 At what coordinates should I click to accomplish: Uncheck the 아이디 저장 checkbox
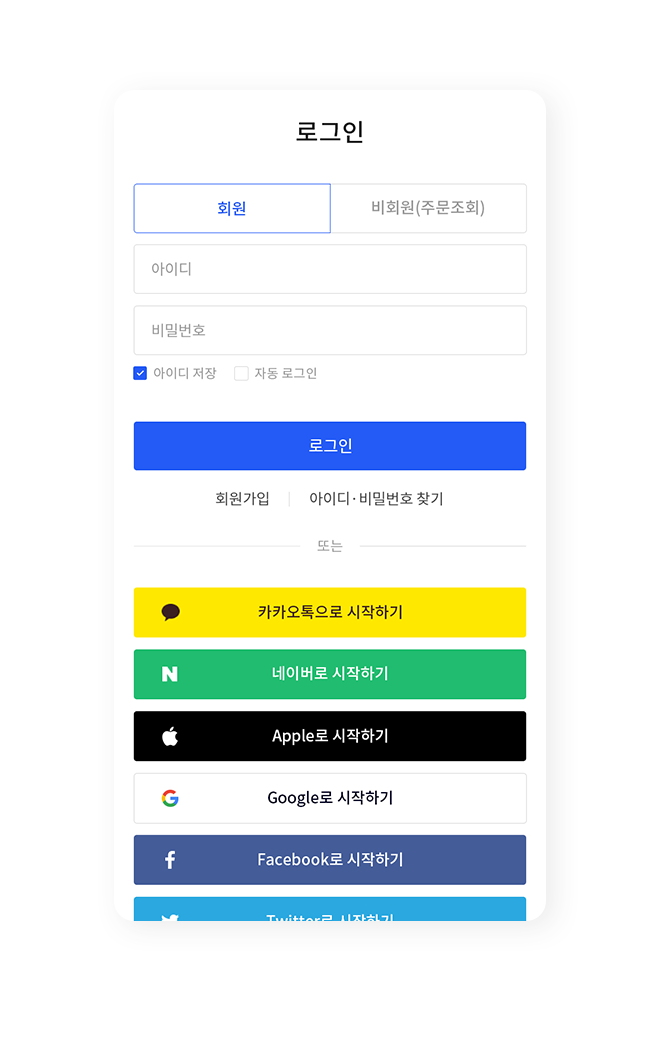pos(140,374)
